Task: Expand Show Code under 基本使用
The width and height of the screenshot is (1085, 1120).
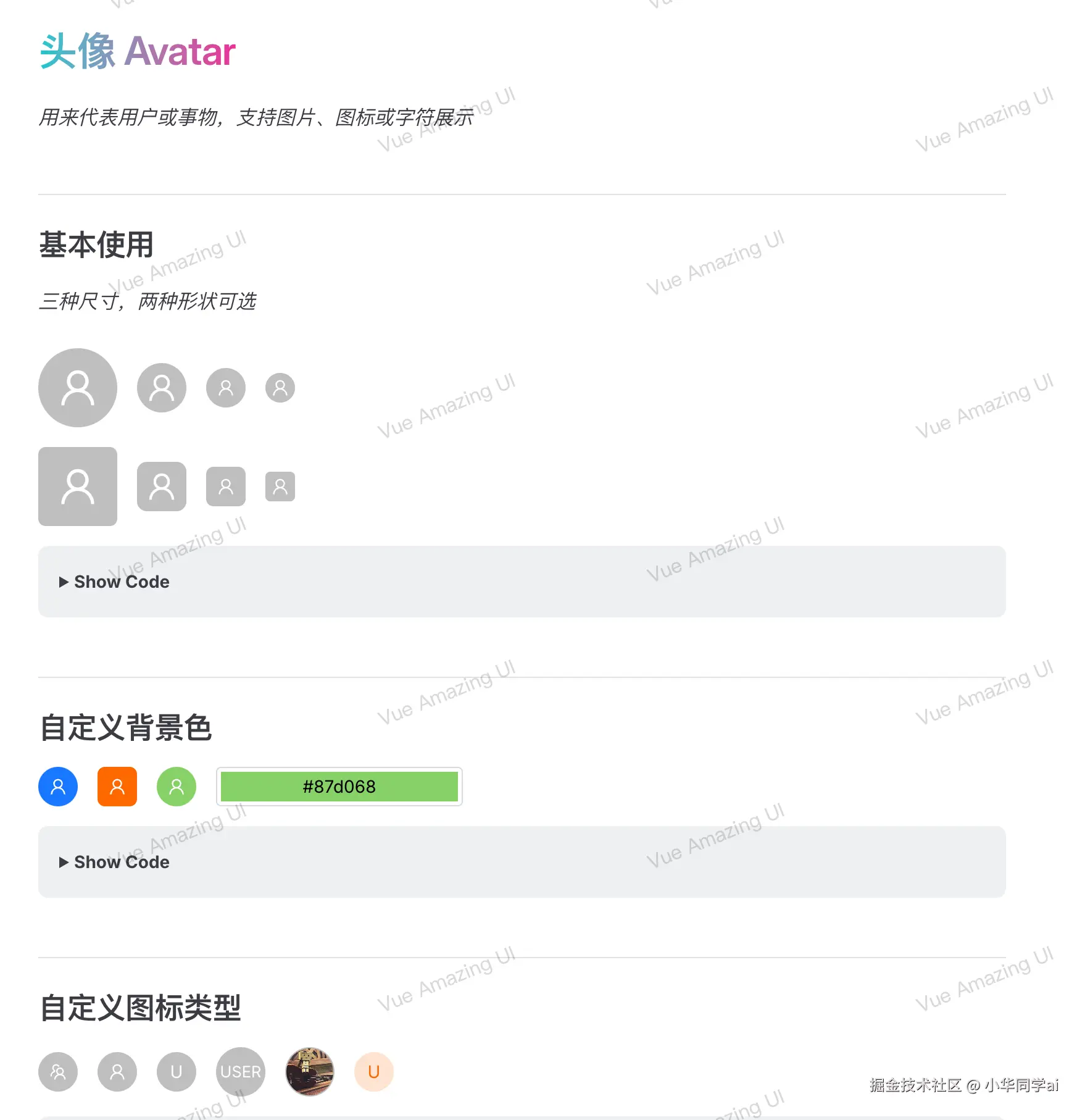Action: (x=115, y=582)
